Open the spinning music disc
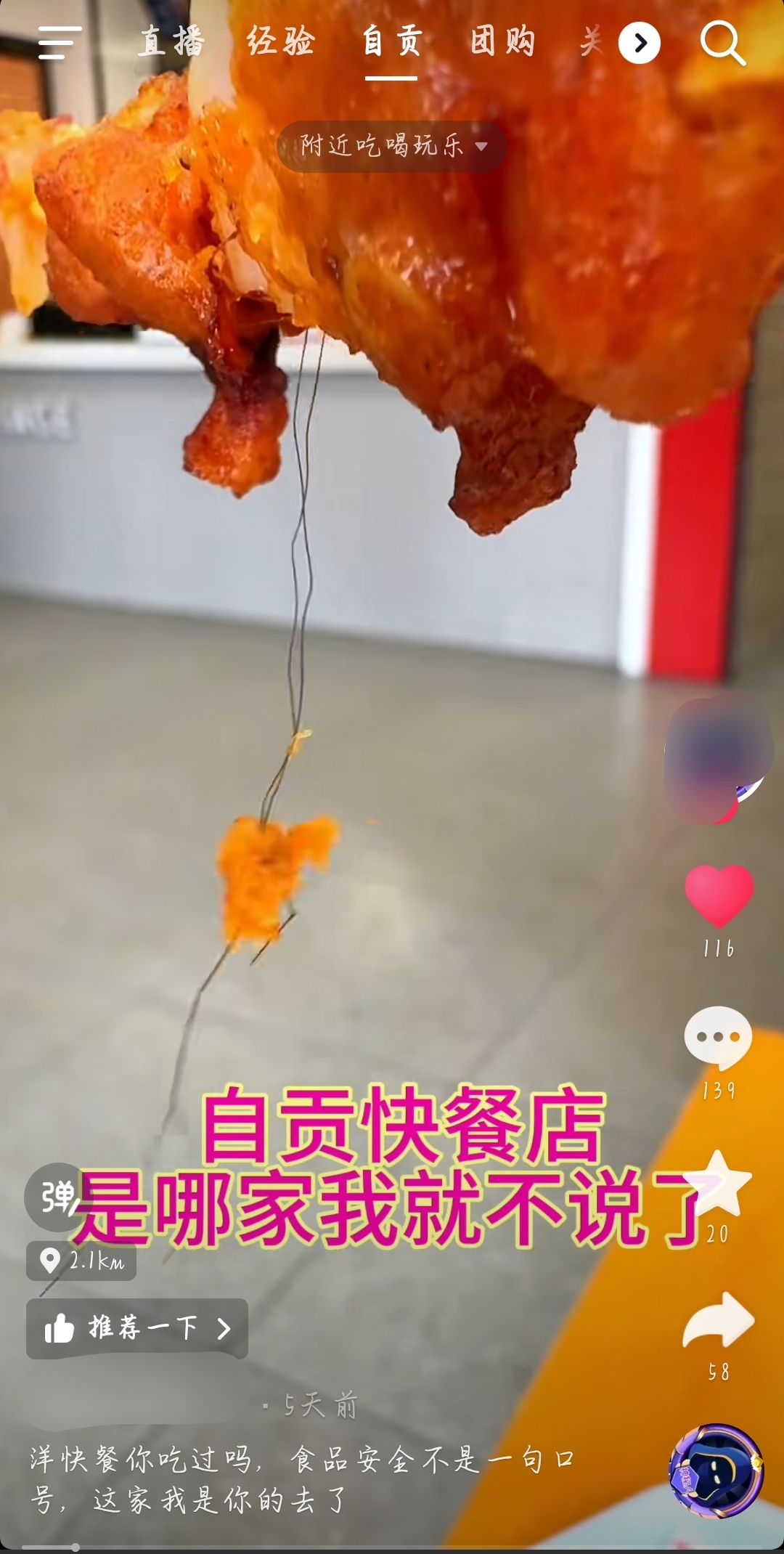The image size is (784, 1554). (x=716, y=1470)
